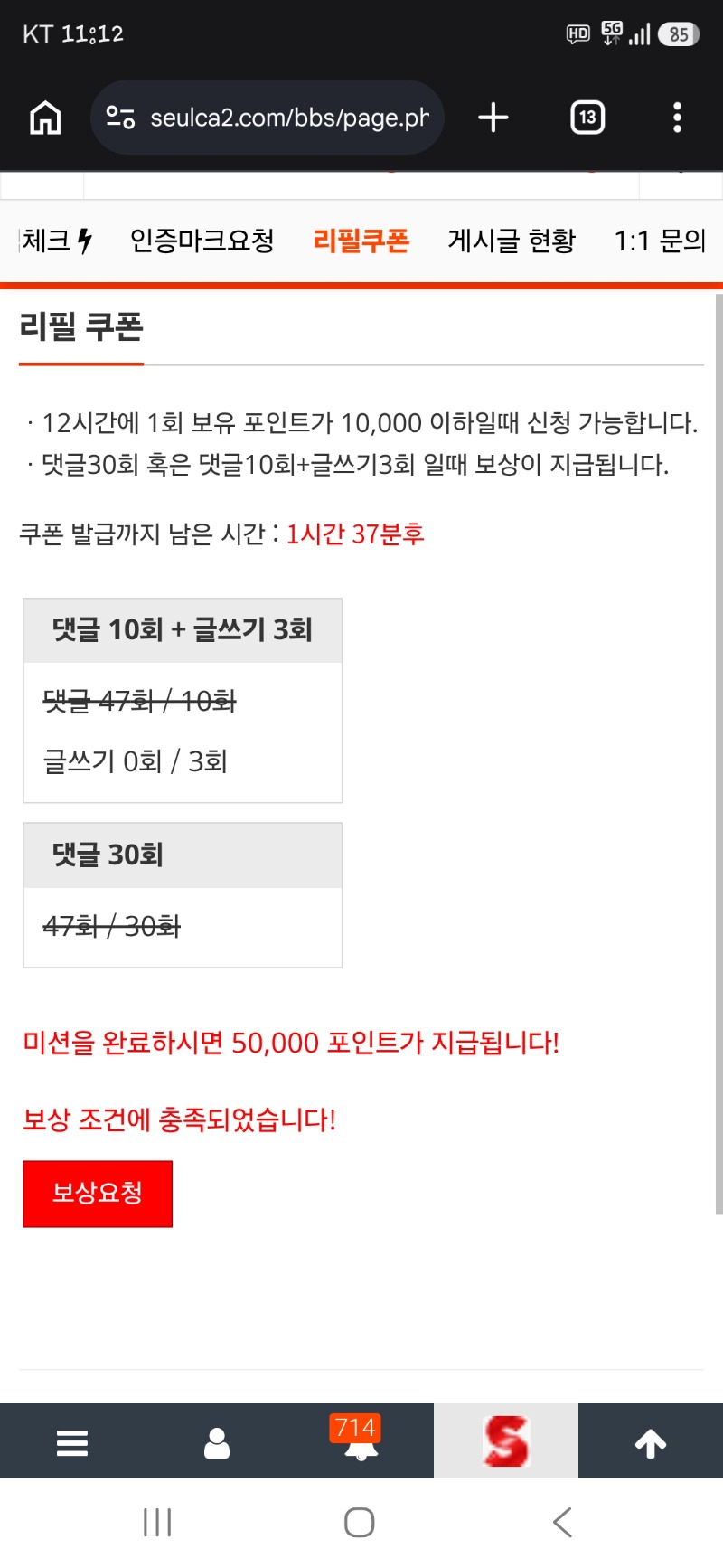Tap the red 보상요청 button
Viewport: 723px width, 1568px height.
pyautogui.click(x=98, y=1194)
